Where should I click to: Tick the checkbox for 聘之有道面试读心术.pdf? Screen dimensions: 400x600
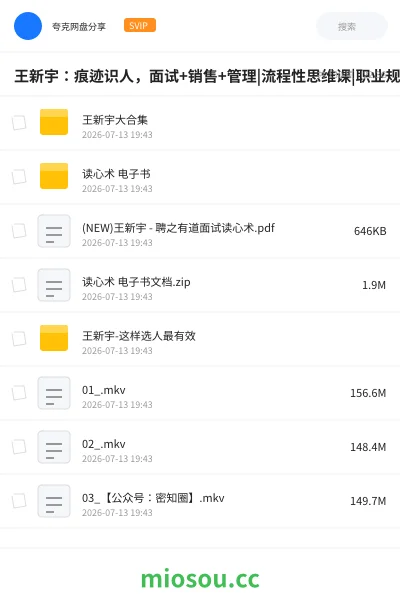point(19,231)
